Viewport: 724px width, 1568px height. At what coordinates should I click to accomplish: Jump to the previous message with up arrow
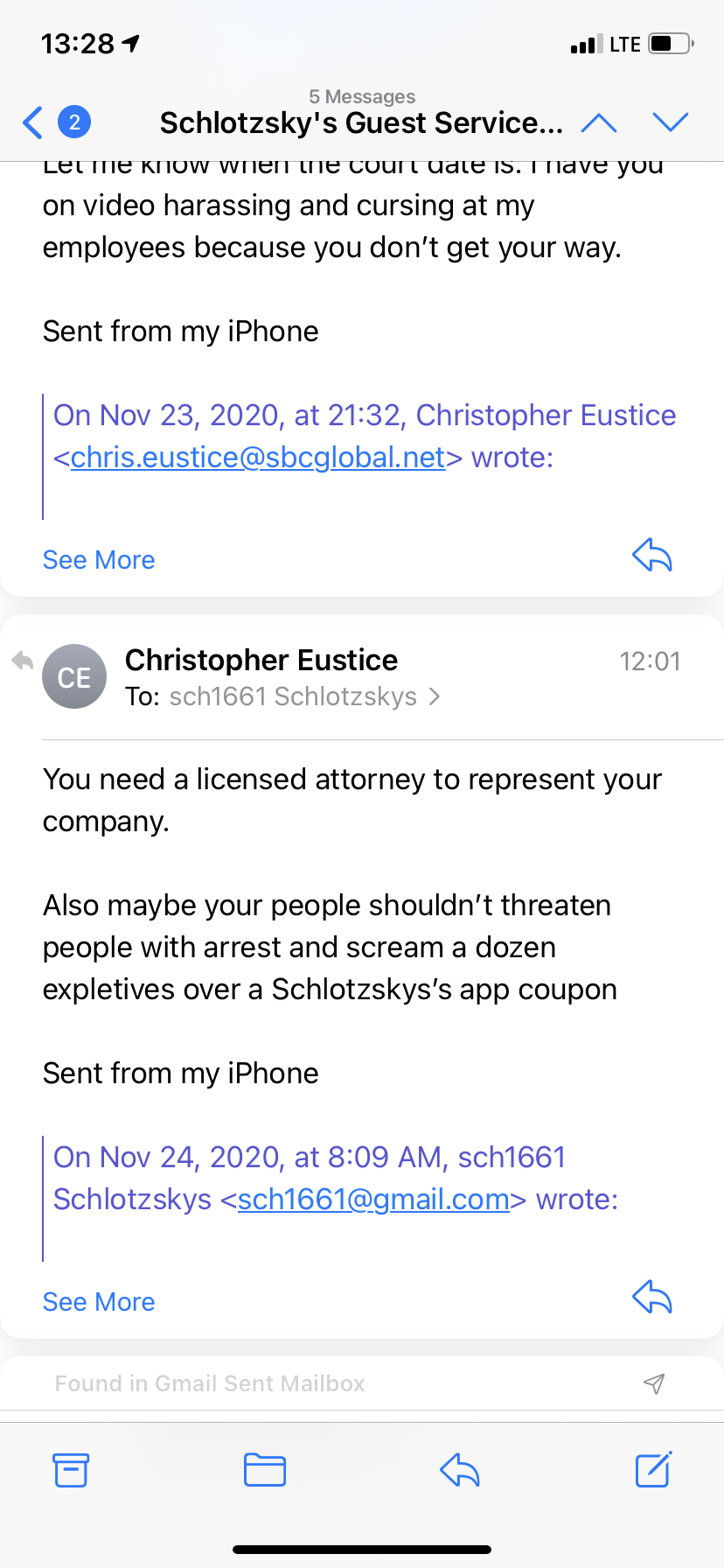pyautogui.click(x=599, y=122)
